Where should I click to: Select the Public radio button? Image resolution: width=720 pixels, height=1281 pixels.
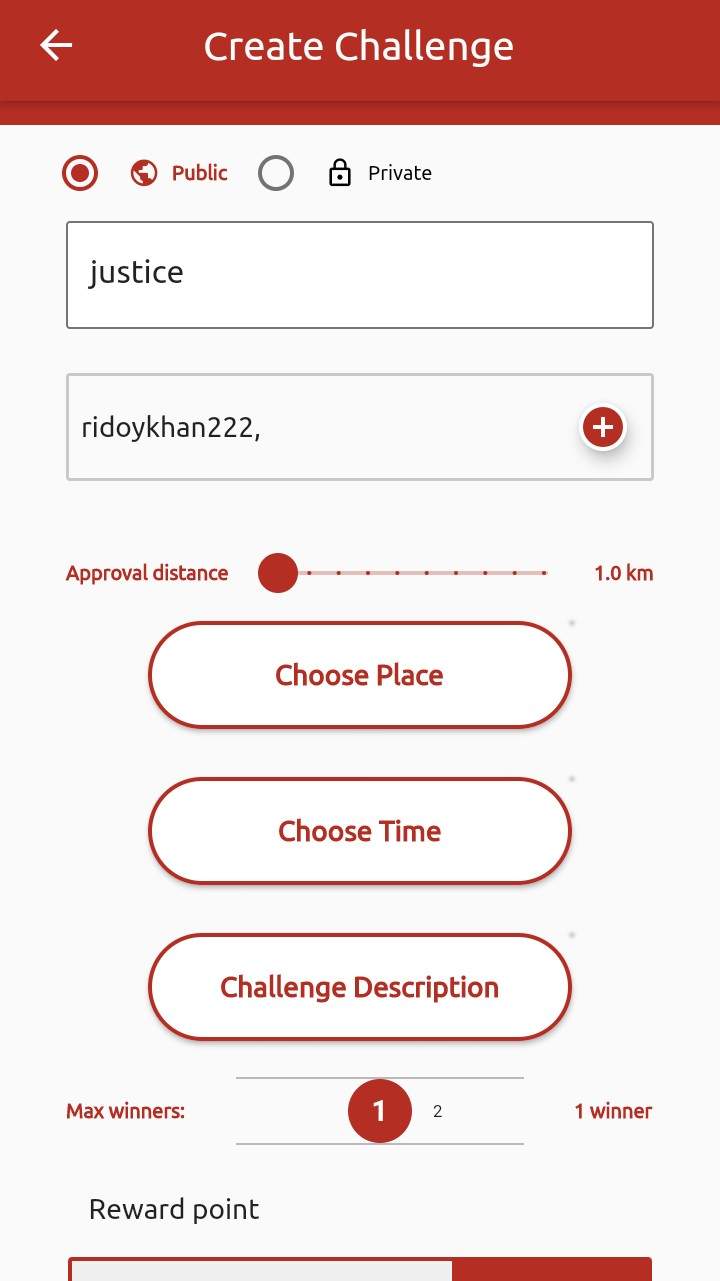click(80, 173)
